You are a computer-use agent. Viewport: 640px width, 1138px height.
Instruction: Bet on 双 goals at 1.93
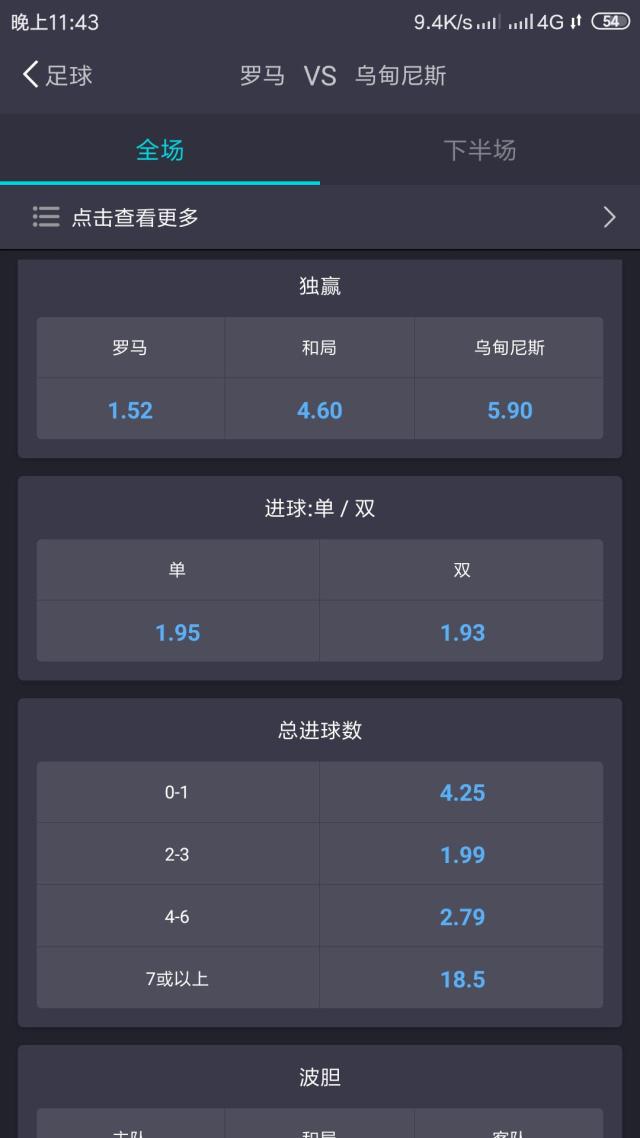(x=462, y=632)
